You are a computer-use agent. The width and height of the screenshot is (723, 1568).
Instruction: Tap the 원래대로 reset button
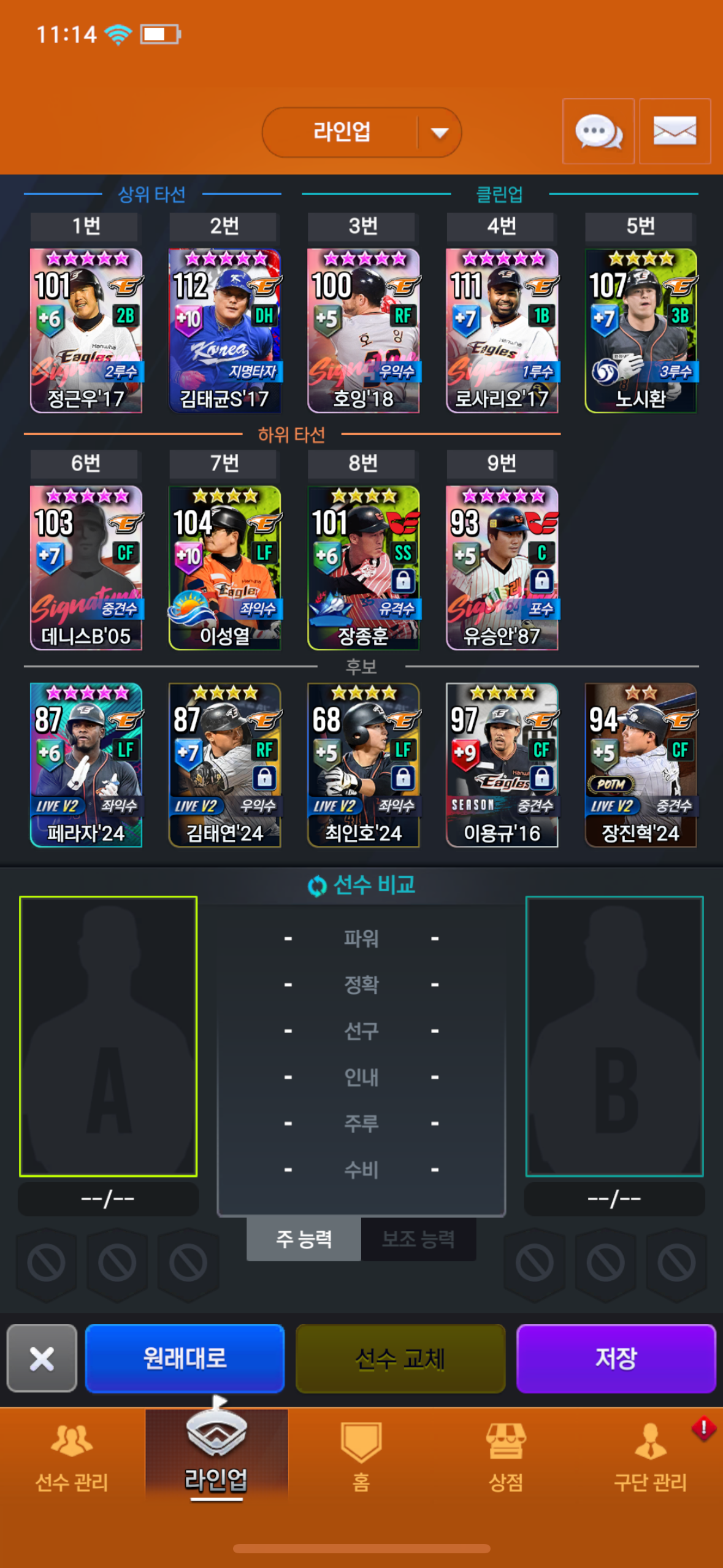click(x=185, y=1358)
